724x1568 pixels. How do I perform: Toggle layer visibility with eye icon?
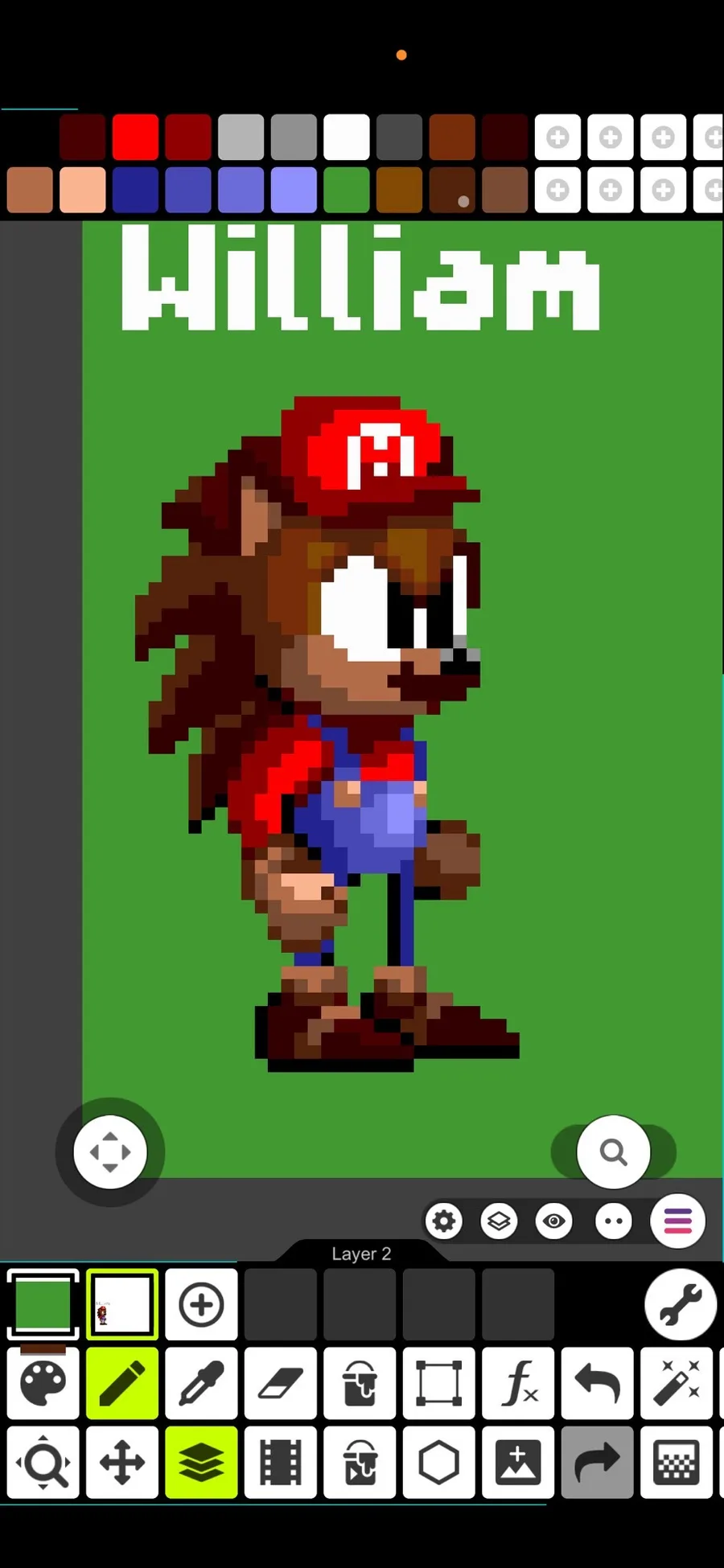click(x=554, y=1221)
